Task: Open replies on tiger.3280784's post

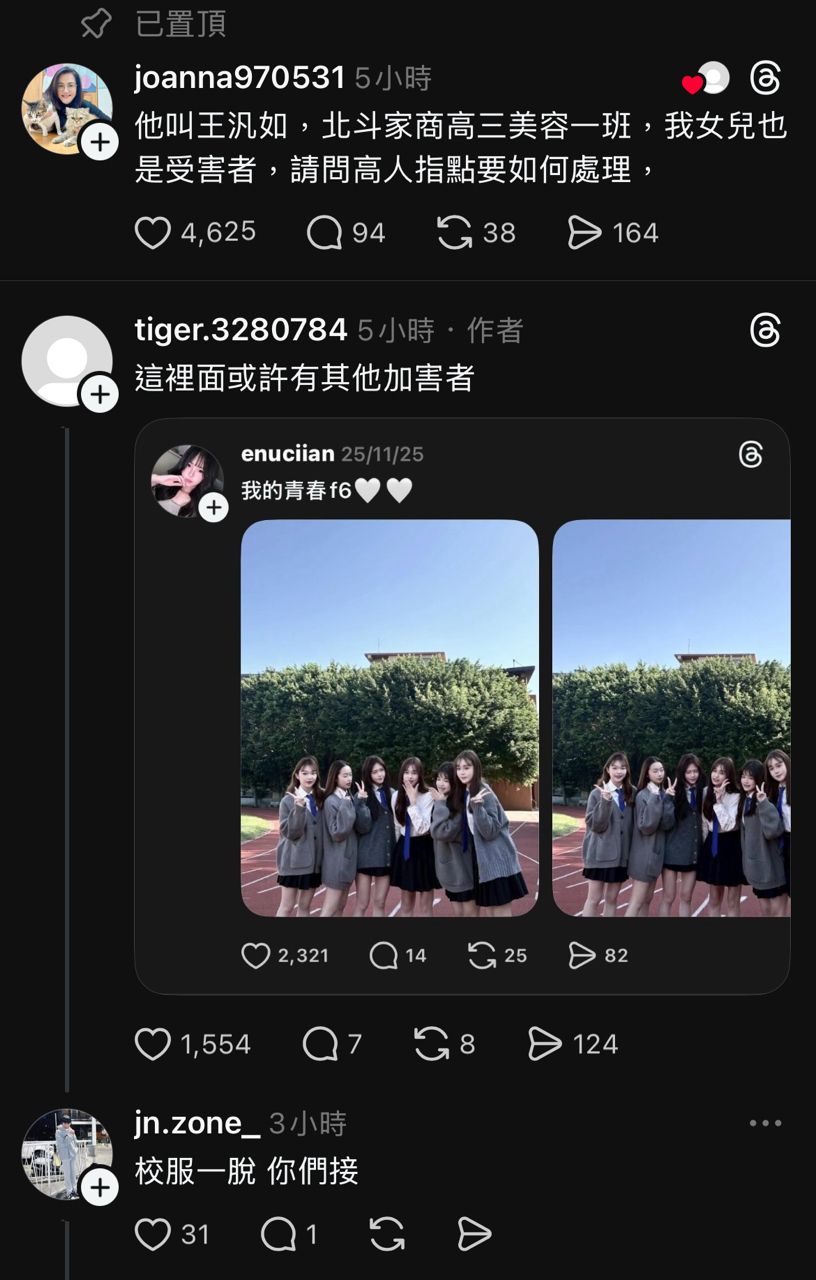Action: pos(320,1045)
